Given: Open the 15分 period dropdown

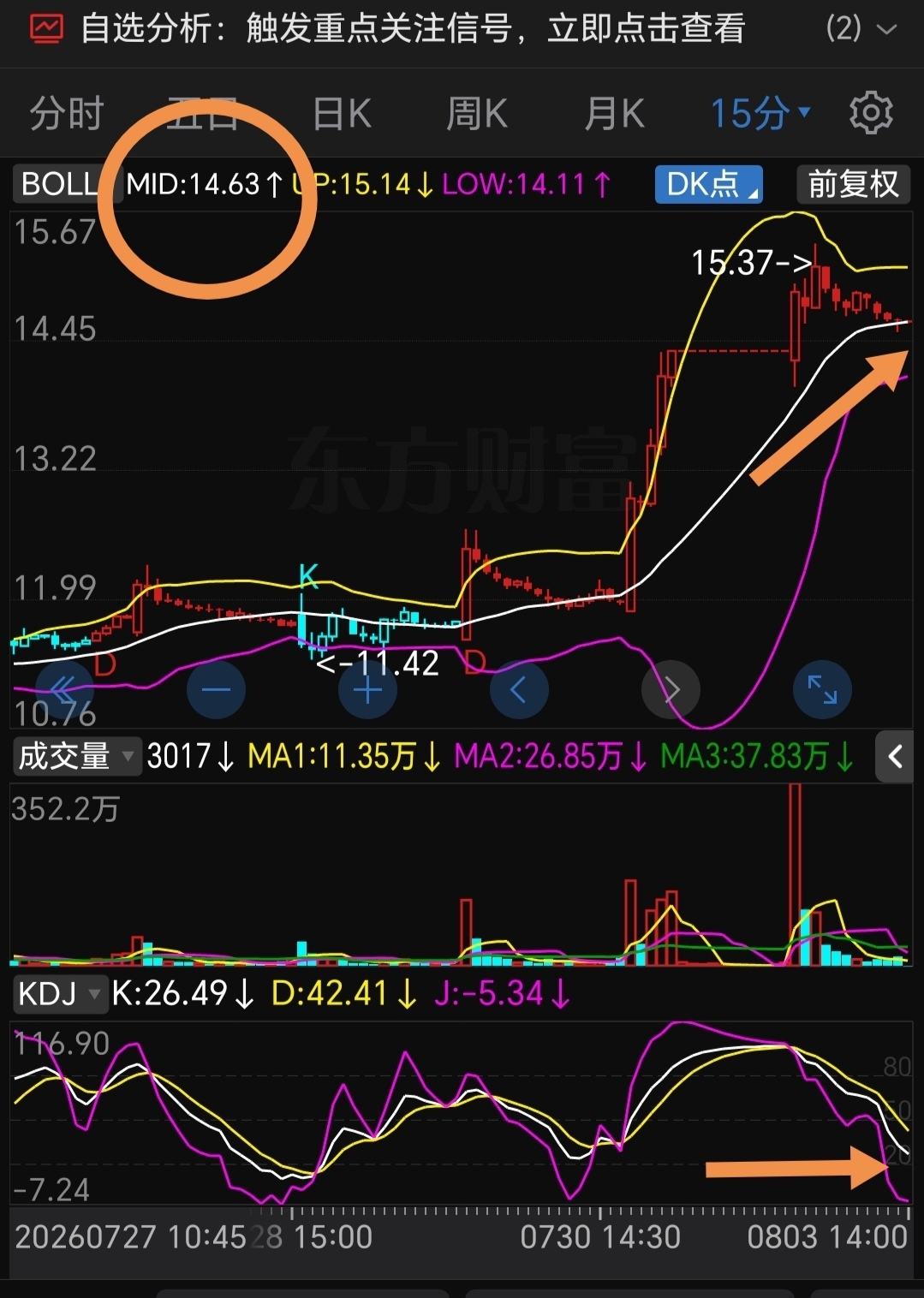Looking at the screenshot, I should pyautogui.click(x=760, y=113).
